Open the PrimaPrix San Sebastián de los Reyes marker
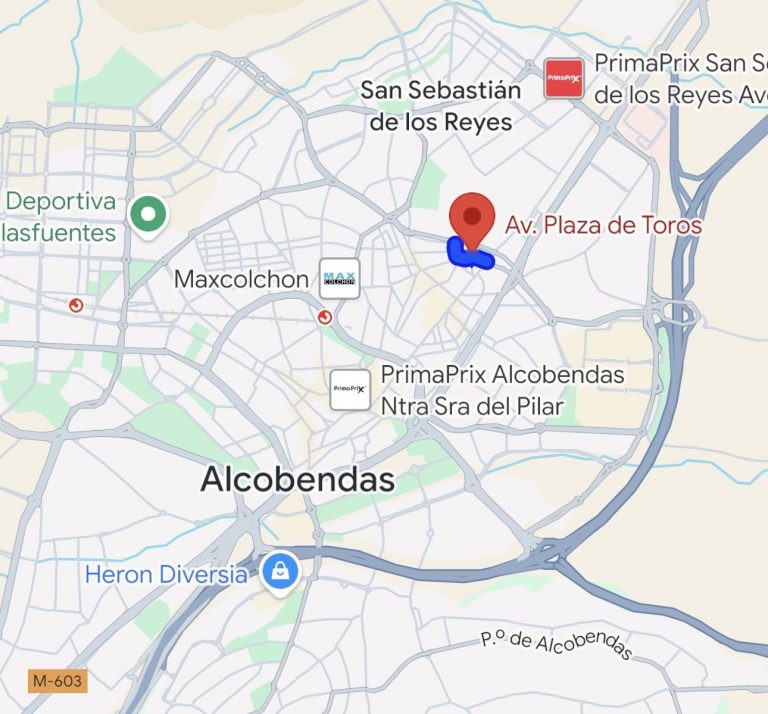The width and height of the screenshot is (768, 714). click(564, 78)
